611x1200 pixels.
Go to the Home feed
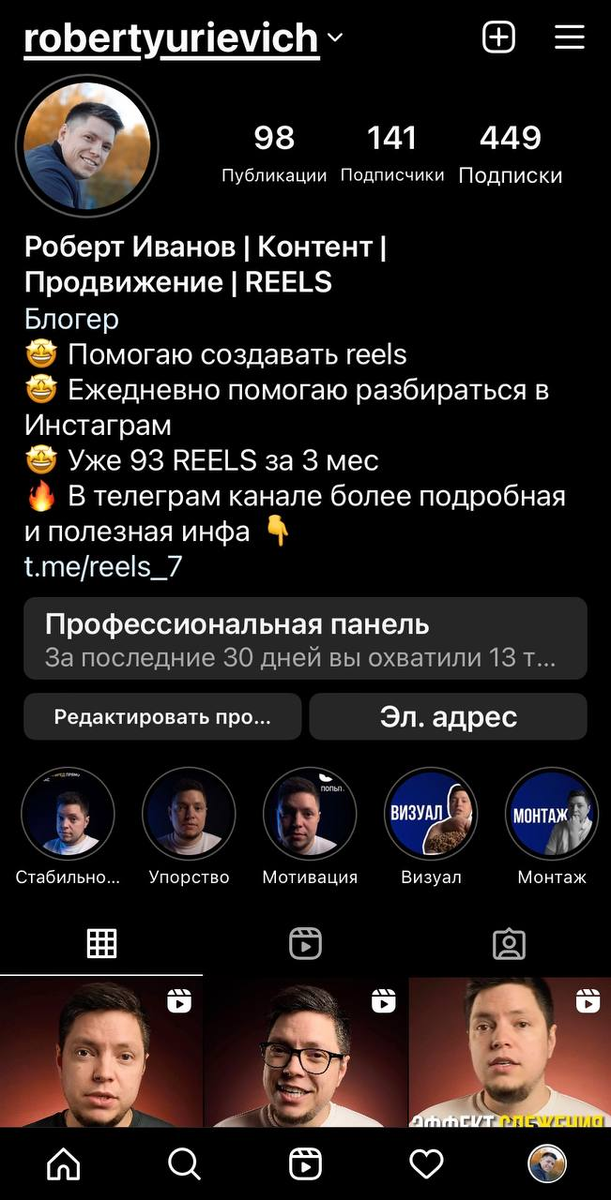click(63, 1163)
